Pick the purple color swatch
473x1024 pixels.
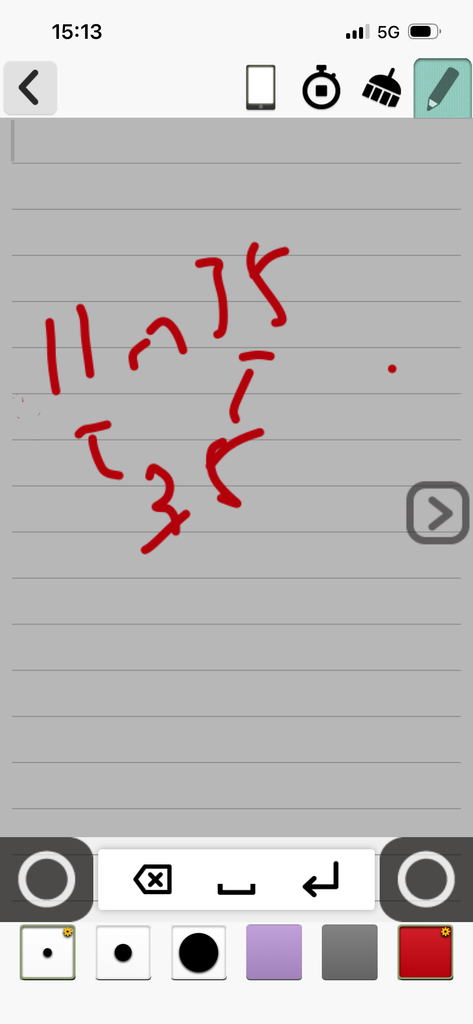[274, 952]
